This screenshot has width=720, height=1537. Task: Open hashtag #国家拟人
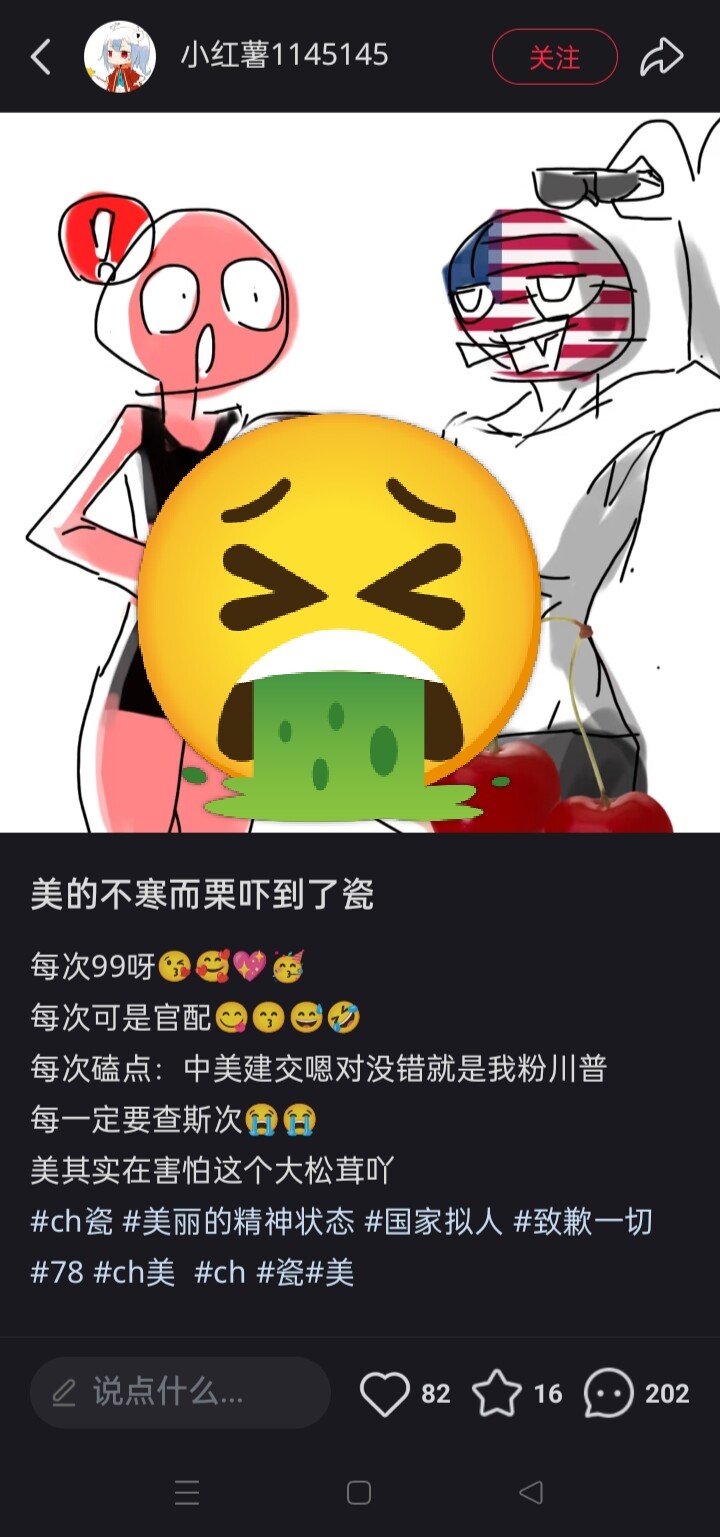434,1221
